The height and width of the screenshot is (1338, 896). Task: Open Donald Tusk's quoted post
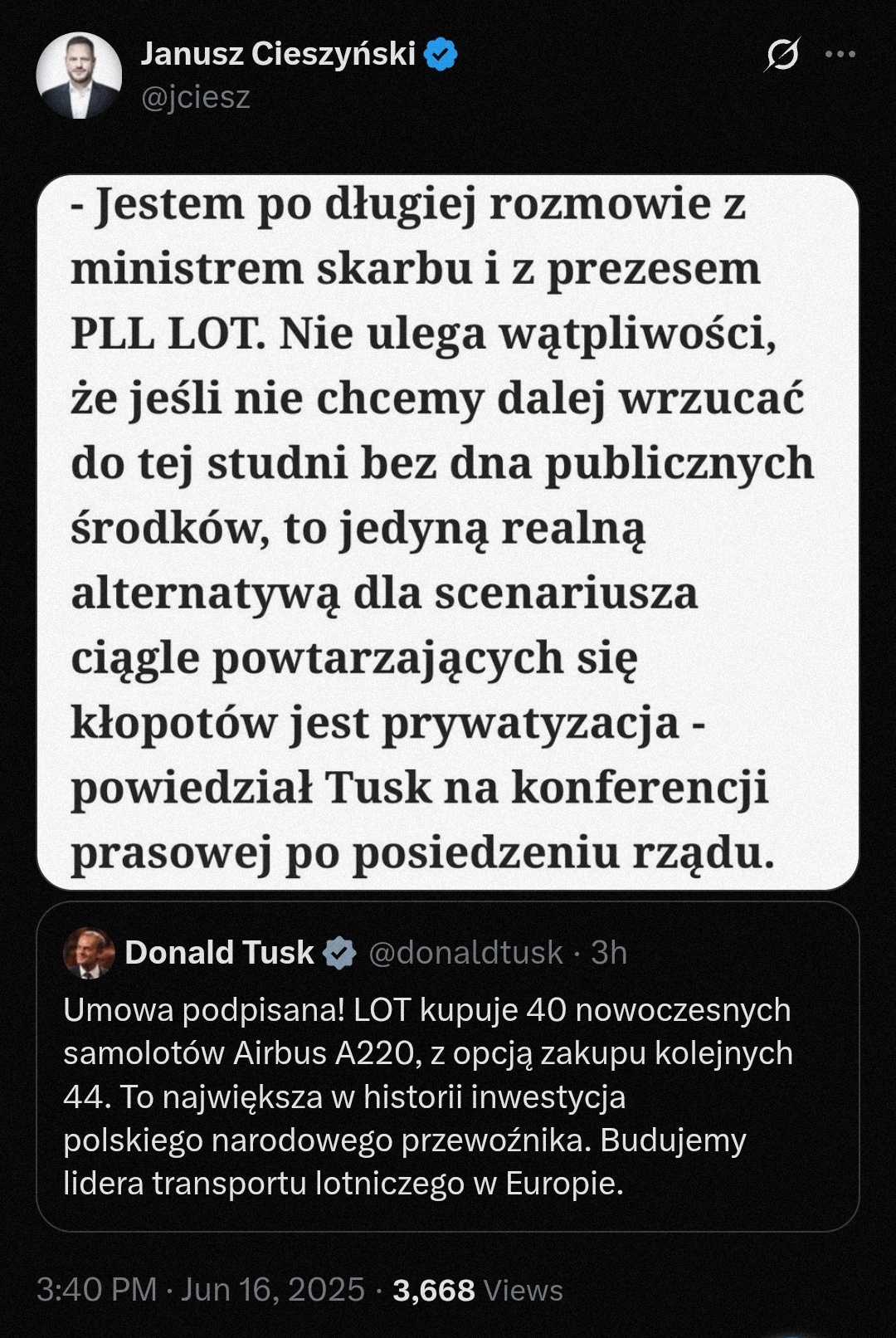447,1096
